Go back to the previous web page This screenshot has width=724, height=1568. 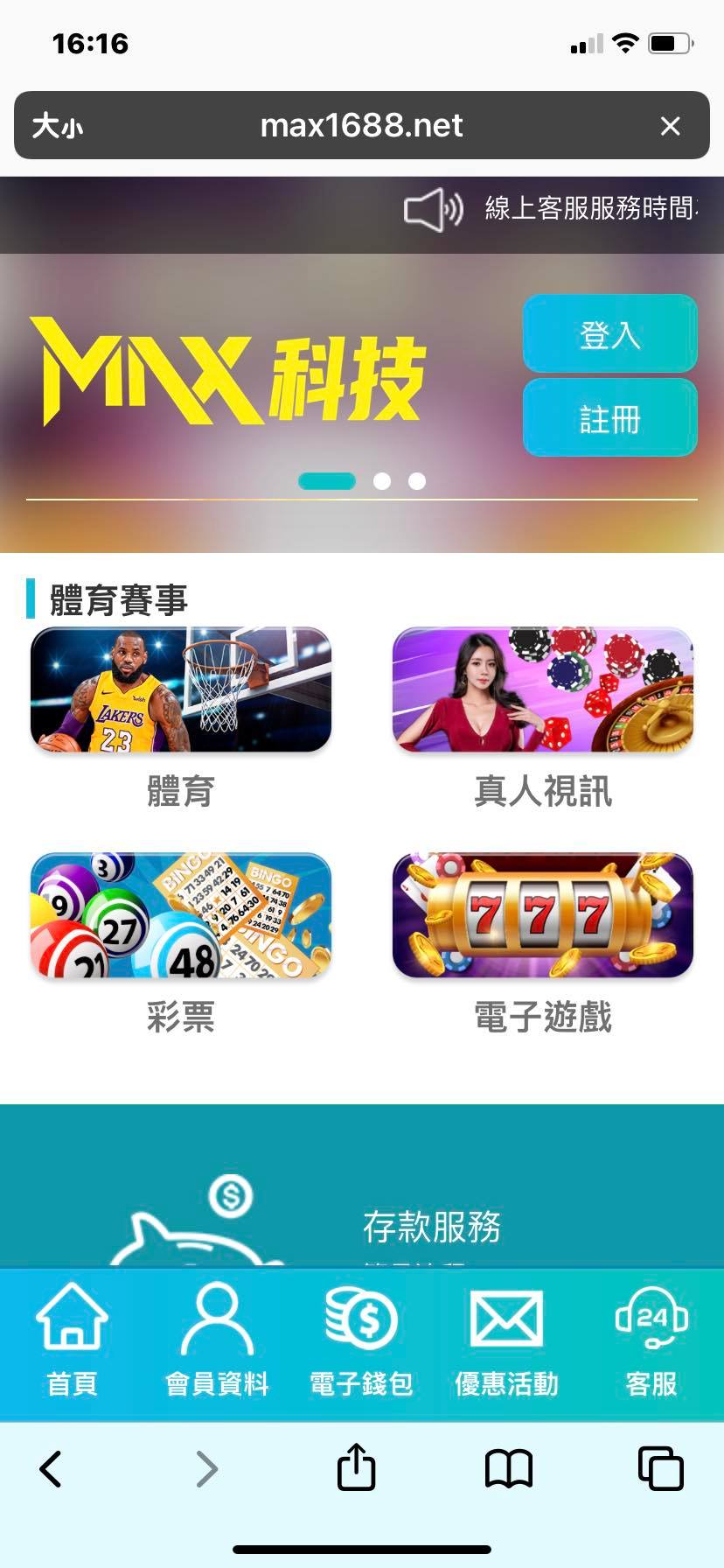pyautogui.click(x=51, y=1469)
